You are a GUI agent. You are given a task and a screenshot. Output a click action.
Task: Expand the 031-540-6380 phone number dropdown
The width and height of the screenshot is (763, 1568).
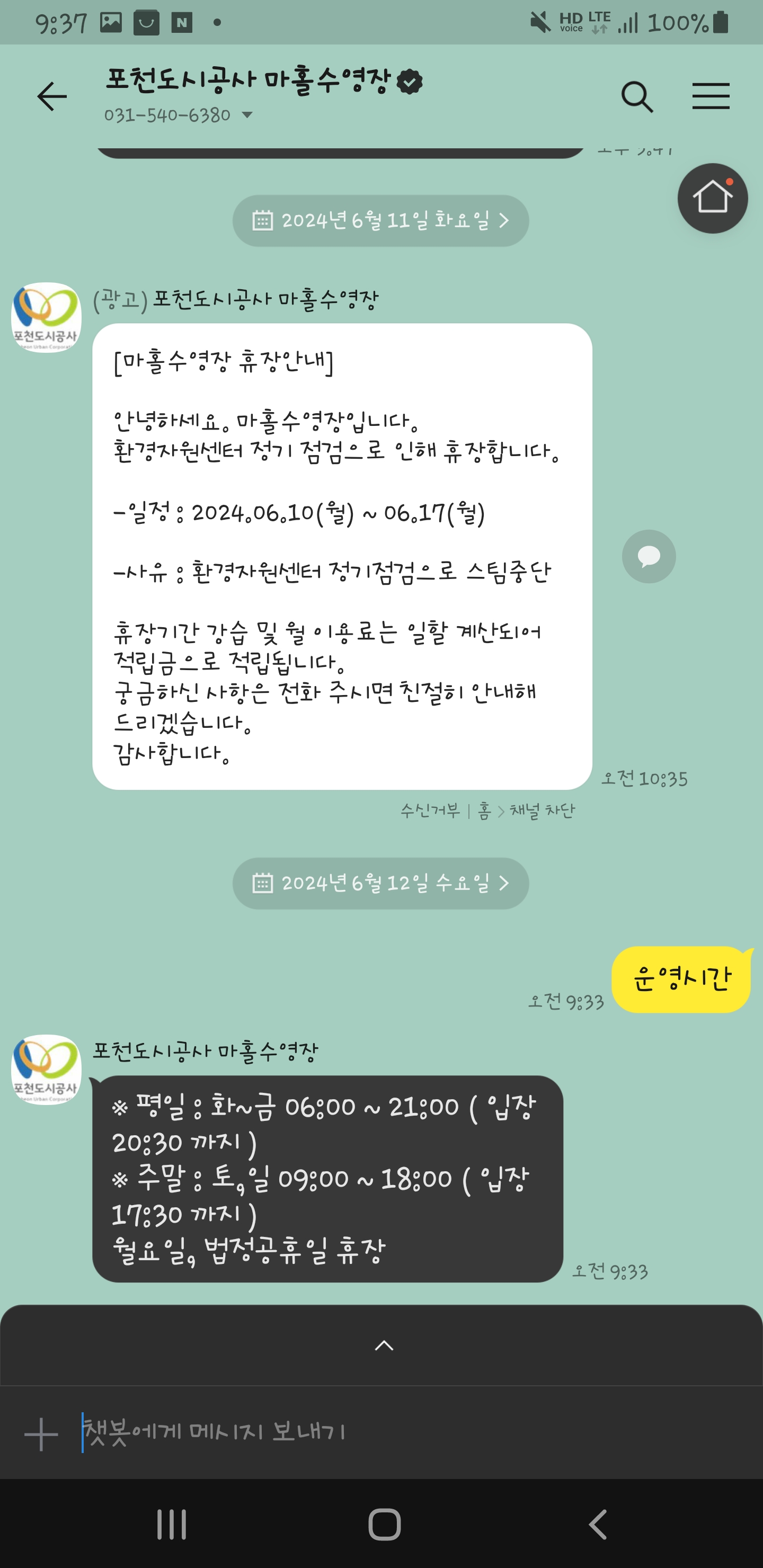point(246,114)
